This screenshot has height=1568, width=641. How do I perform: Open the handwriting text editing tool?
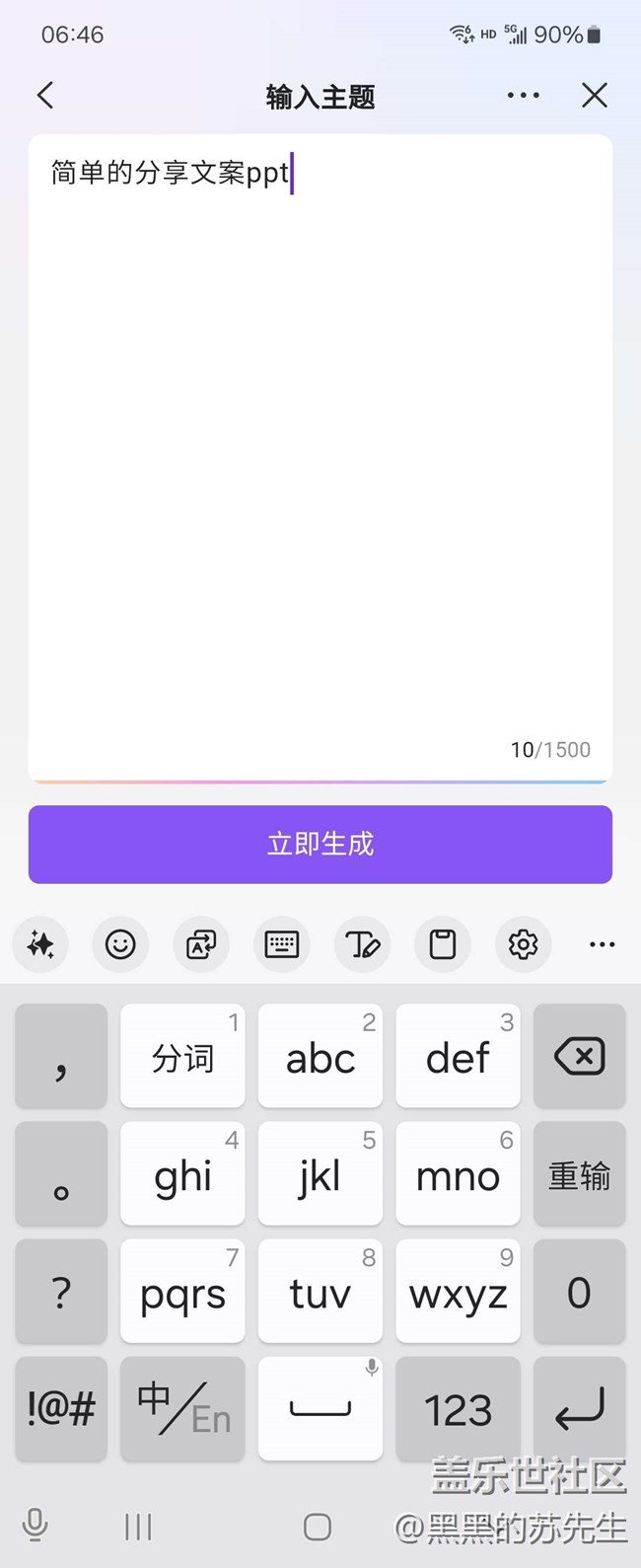[x=362, y=945]
